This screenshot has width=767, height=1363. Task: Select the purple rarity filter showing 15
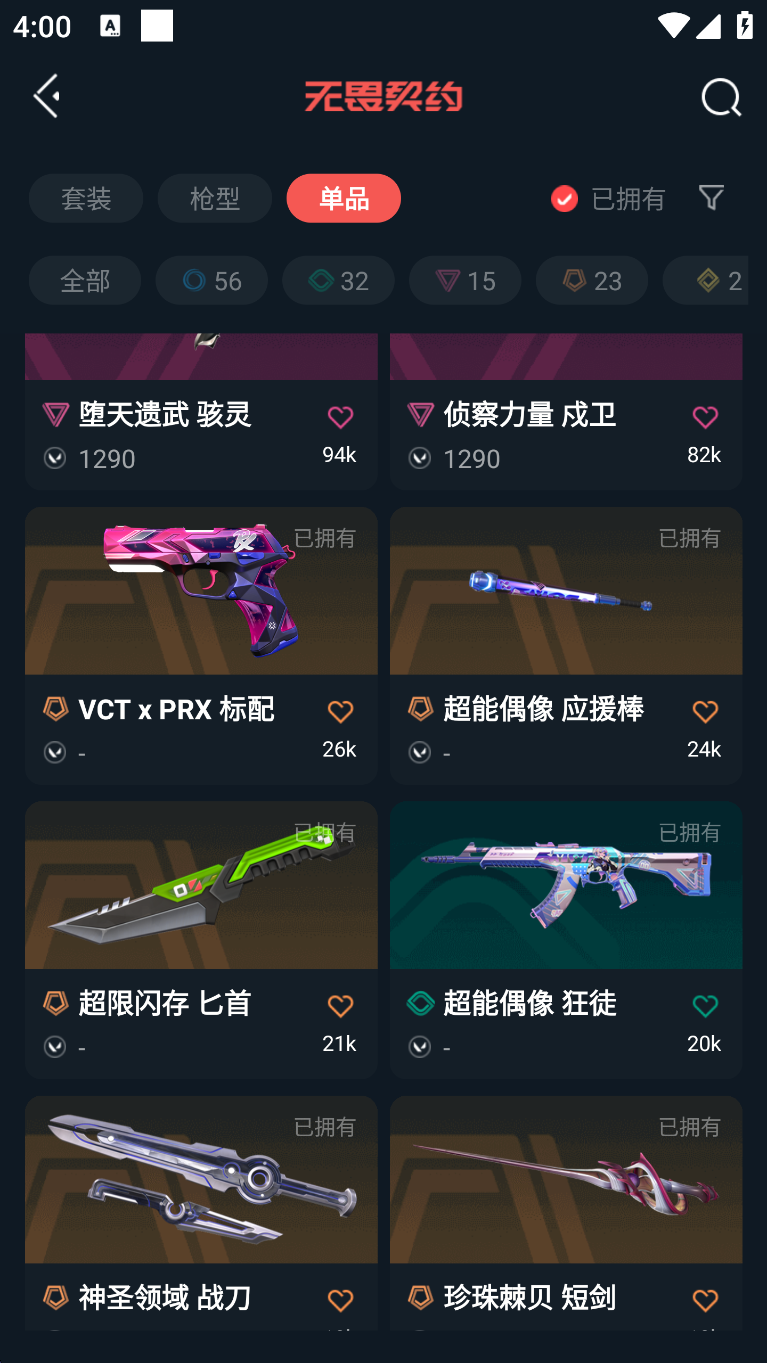coord(464,280)
